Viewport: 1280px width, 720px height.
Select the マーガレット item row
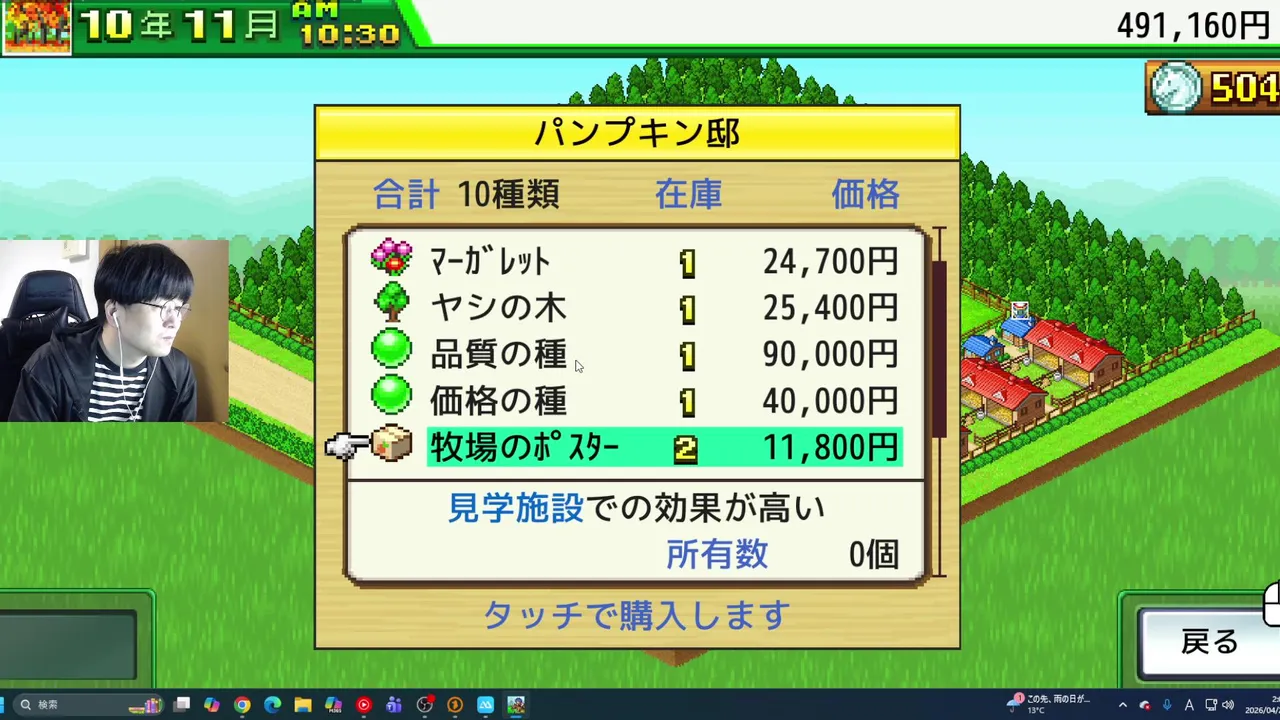tap(635, 262)
